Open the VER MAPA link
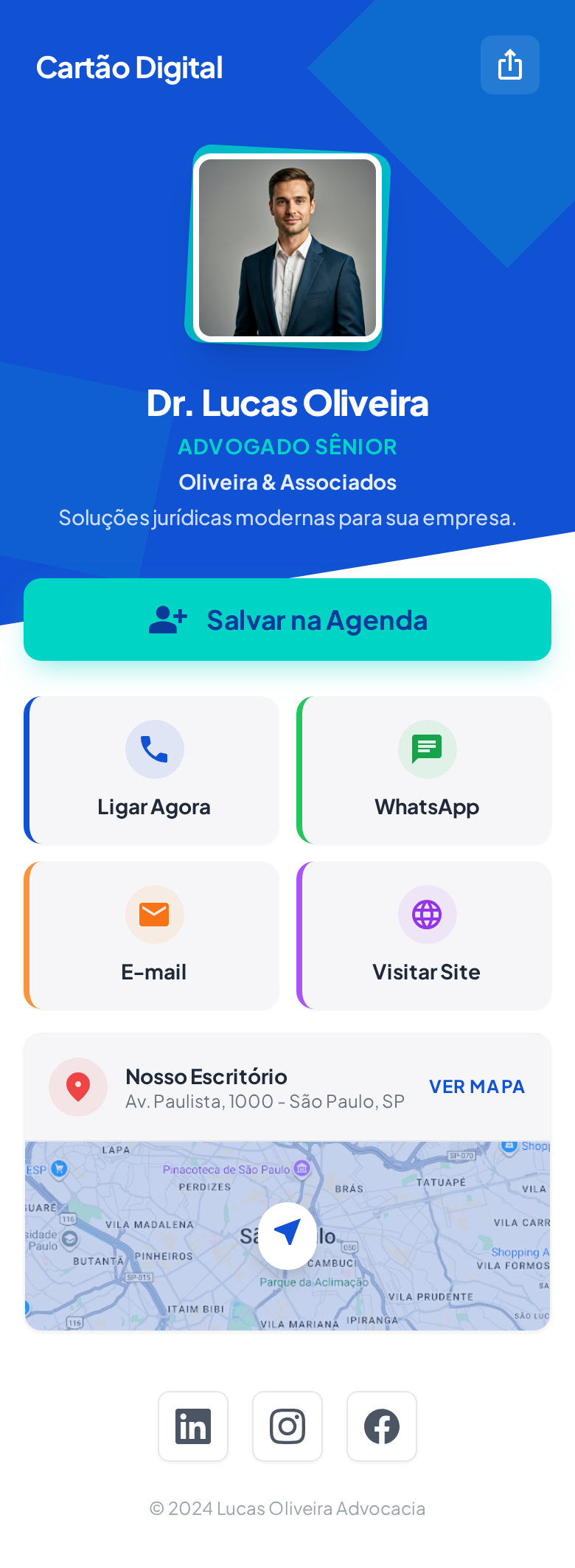The width and height of the screenshot is (575, 1568). (x=476, y=1086)
